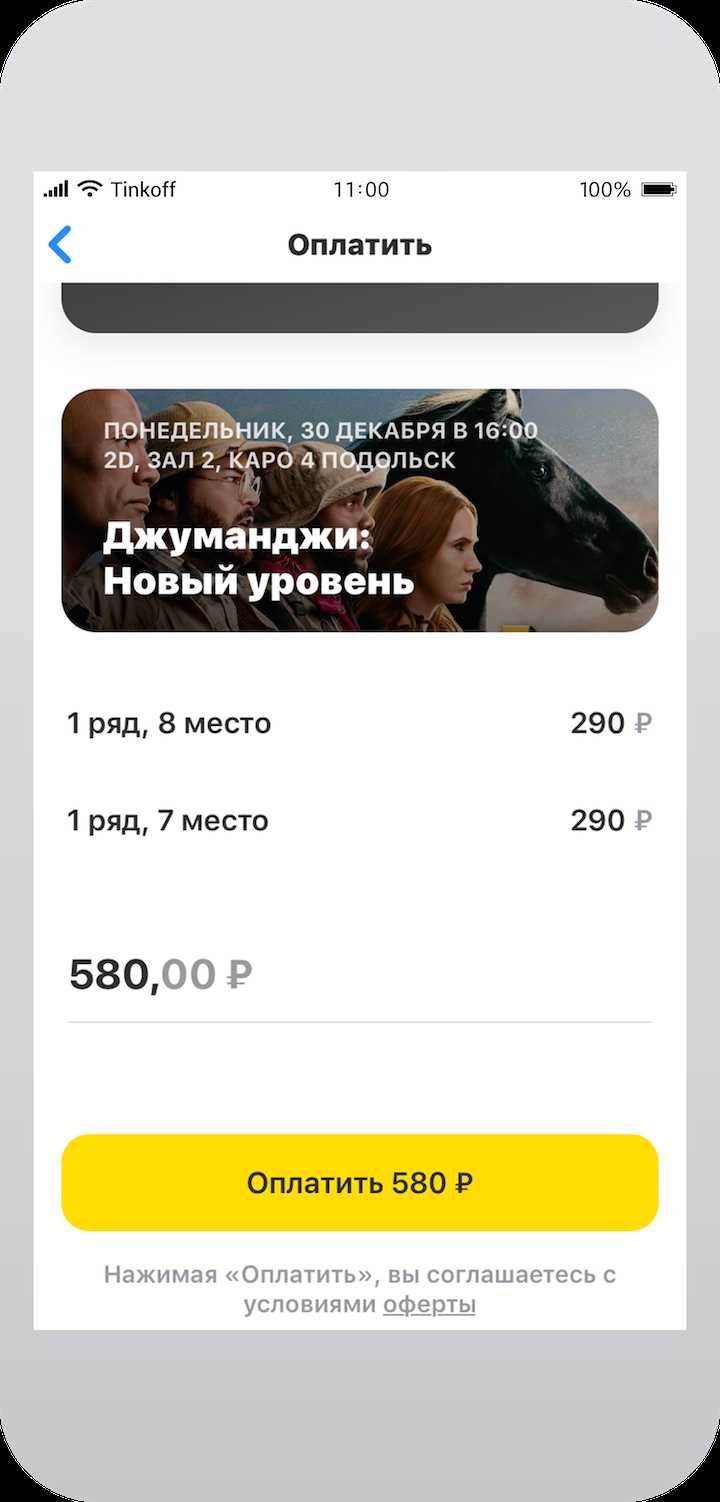Image resolution: width=720 pixels, height=1502 pixels.
Task: Tap the Оплатить screen title
Action: (360, 246)
